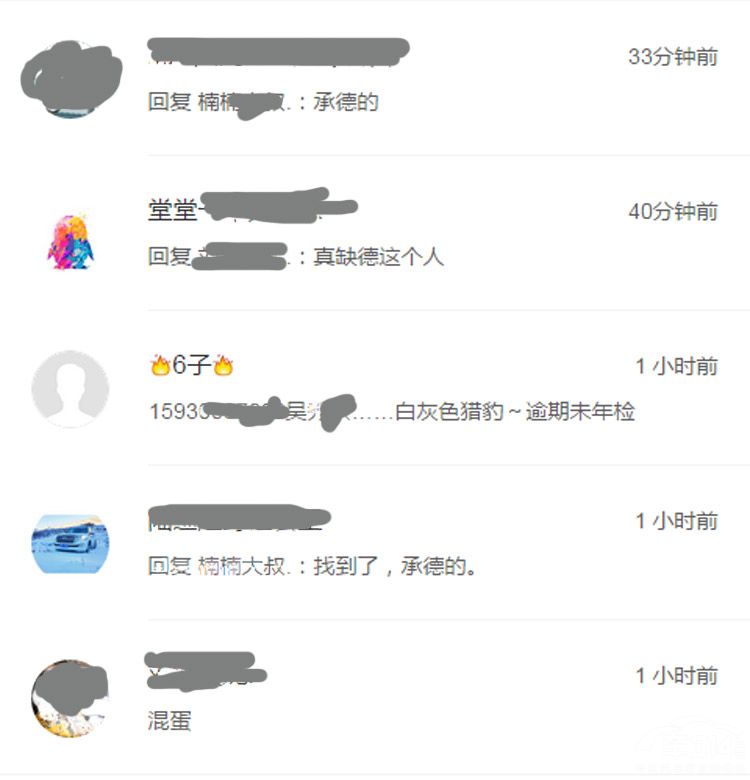
Task: Open the comment "真缺德这个人" by 堂堂
Action: pyautogui.click(x=378, y=257)
